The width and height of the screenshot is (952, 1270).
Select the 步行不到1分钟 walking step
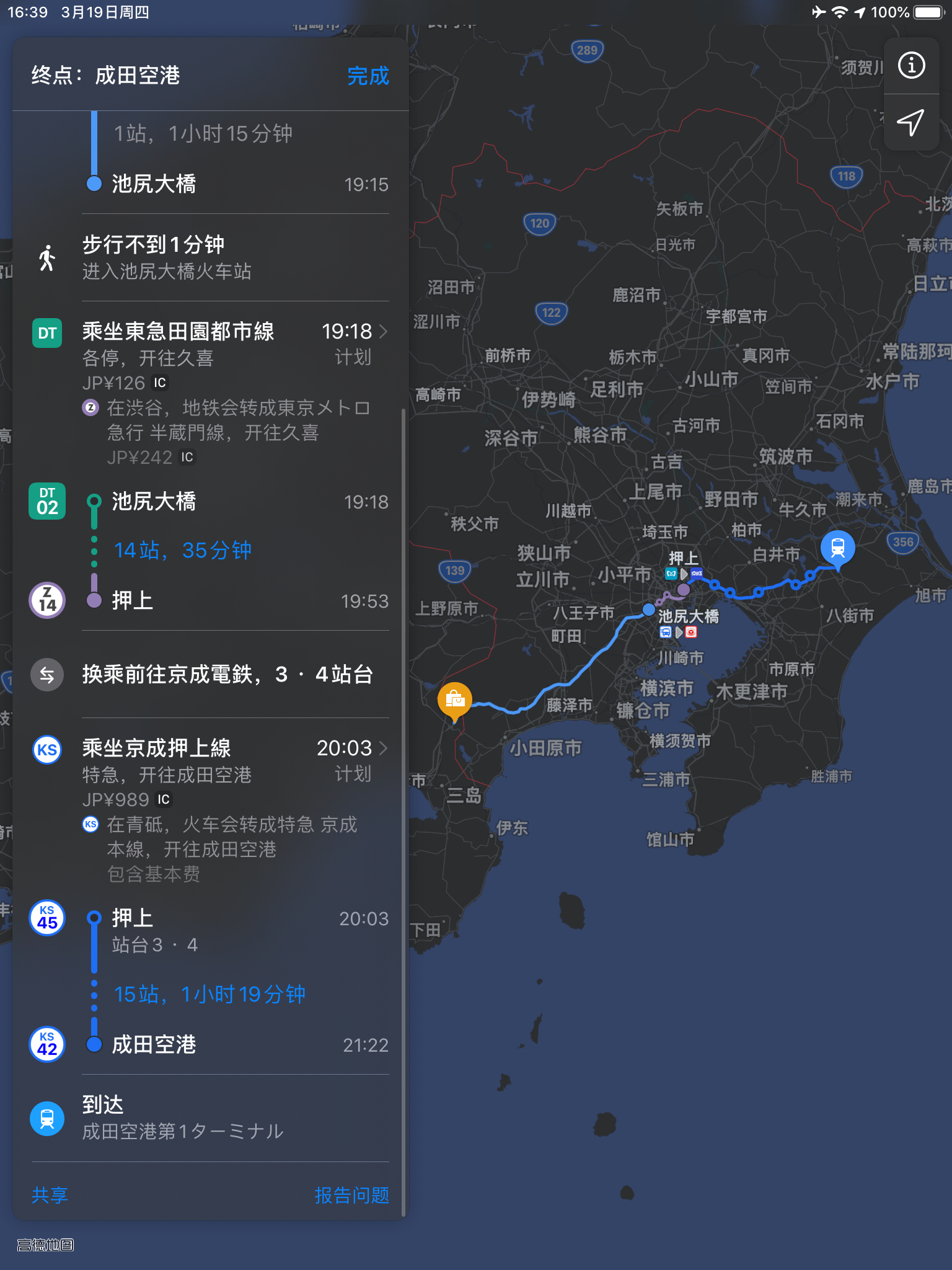pyautogui.click(x=211, y=257)
